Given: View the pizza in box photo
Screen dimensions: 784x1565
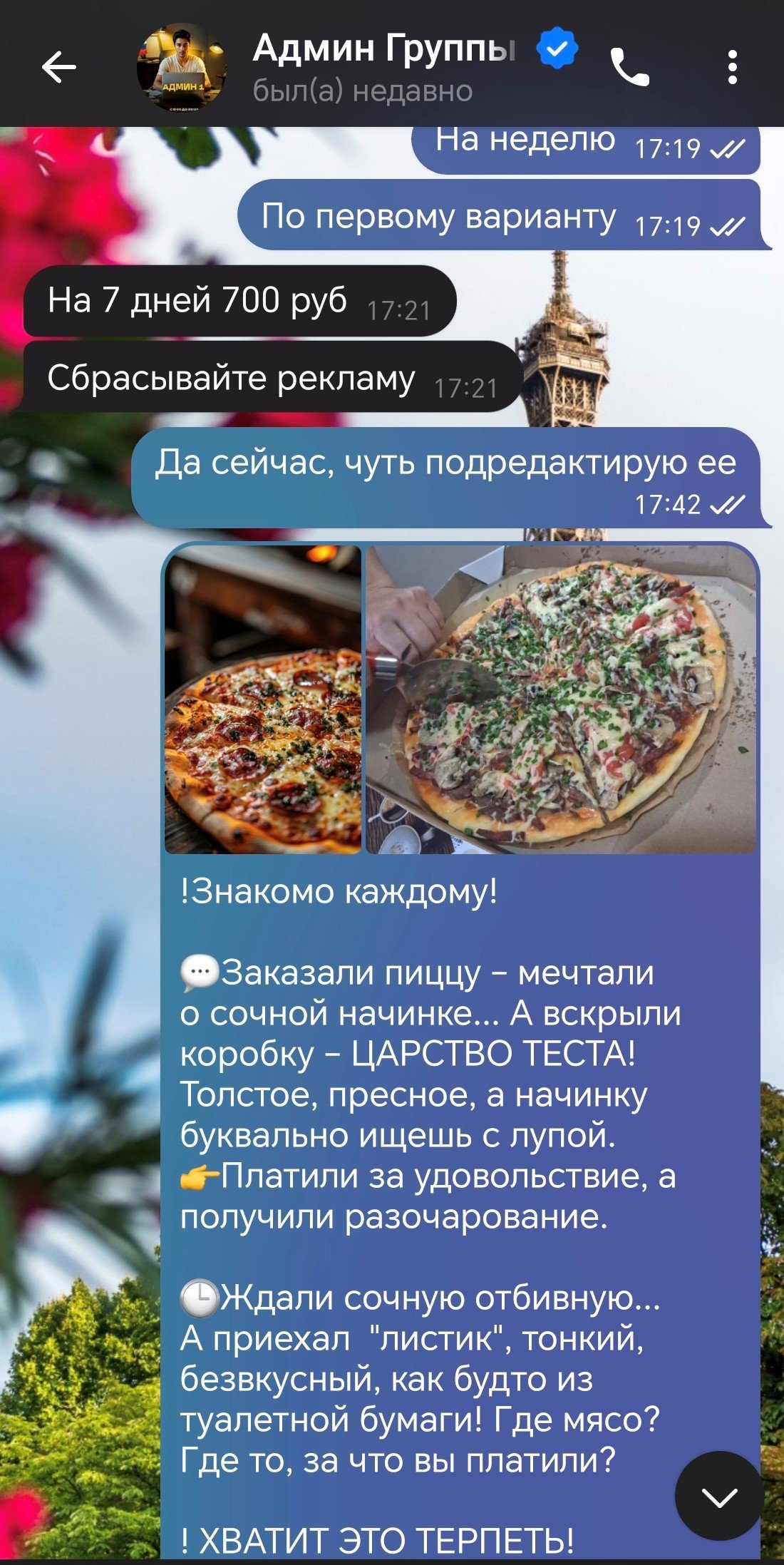Looking at the screenshot, I should pos(560,699).
